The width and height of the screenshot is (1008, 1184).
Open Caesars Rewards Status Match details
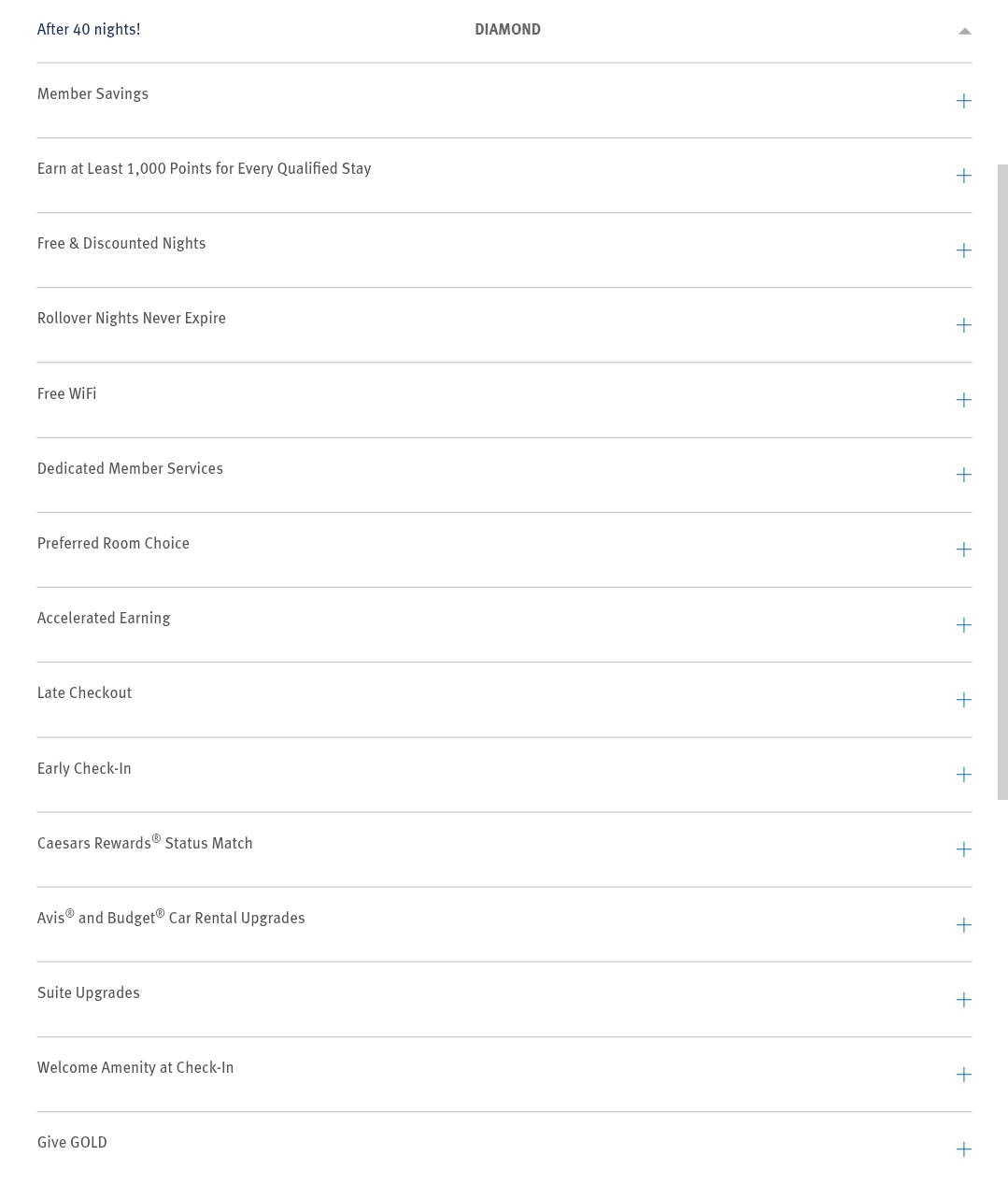[x=964, y=849]
